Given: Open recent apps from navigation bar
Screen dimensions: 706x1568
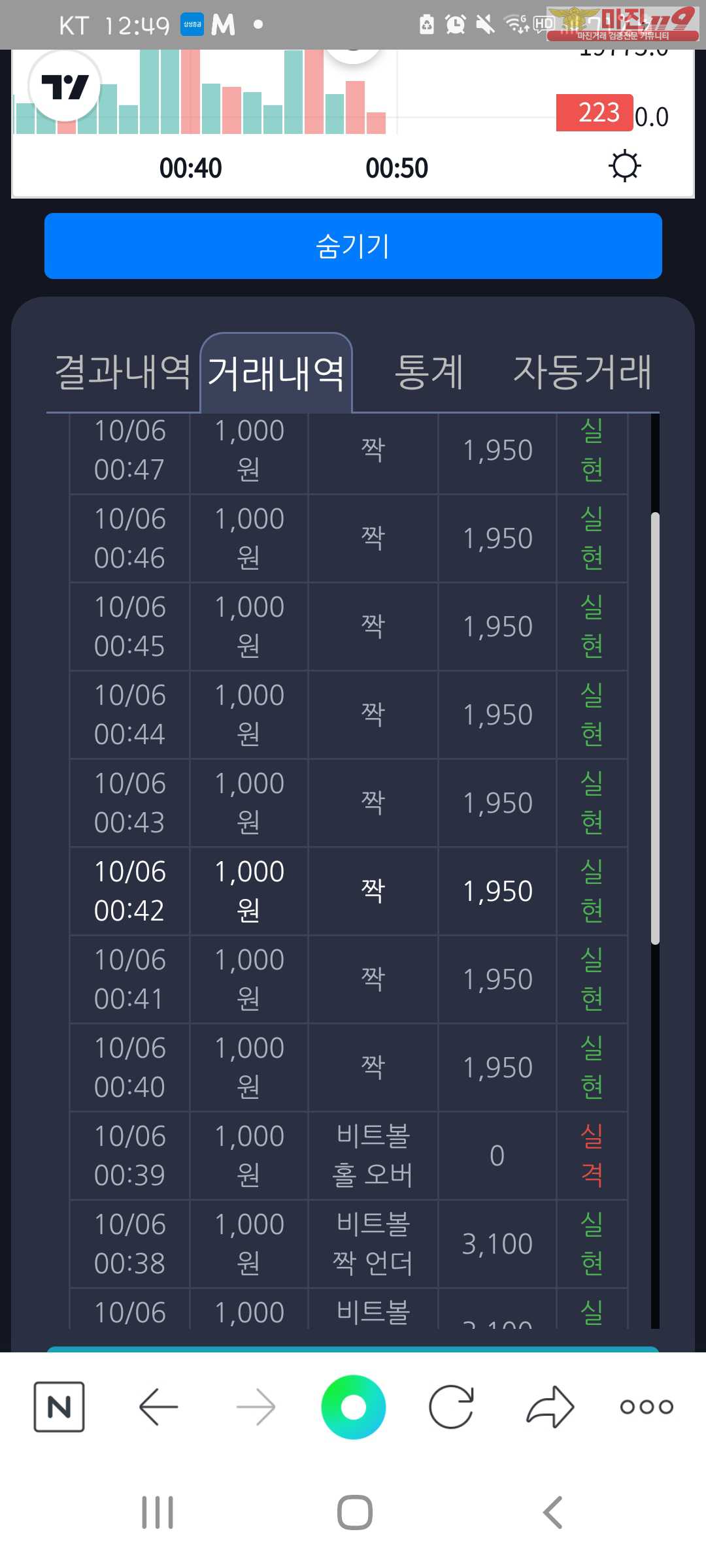Looking at the screenshot, I should point(158,1512).
